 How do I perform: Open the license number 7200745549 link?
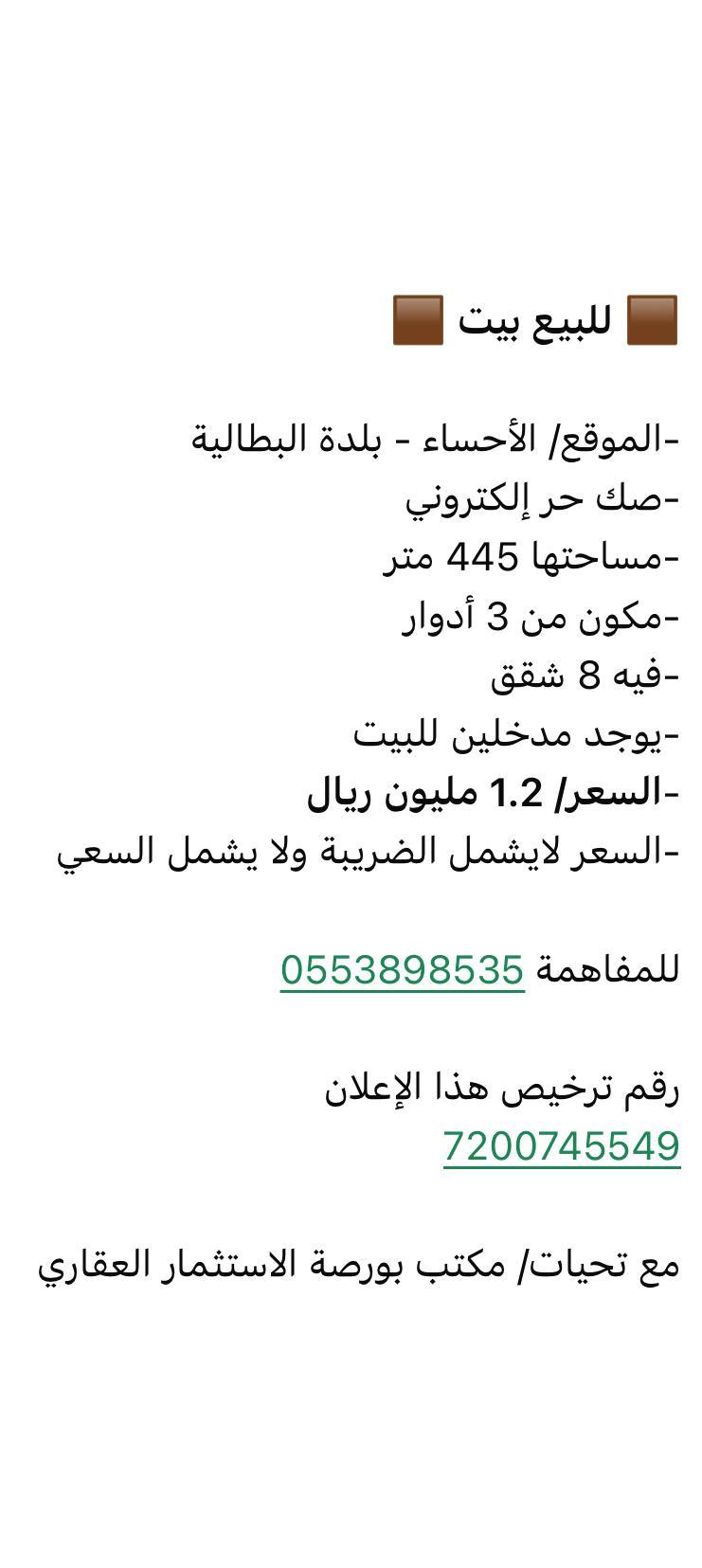tap(562, 1146)
